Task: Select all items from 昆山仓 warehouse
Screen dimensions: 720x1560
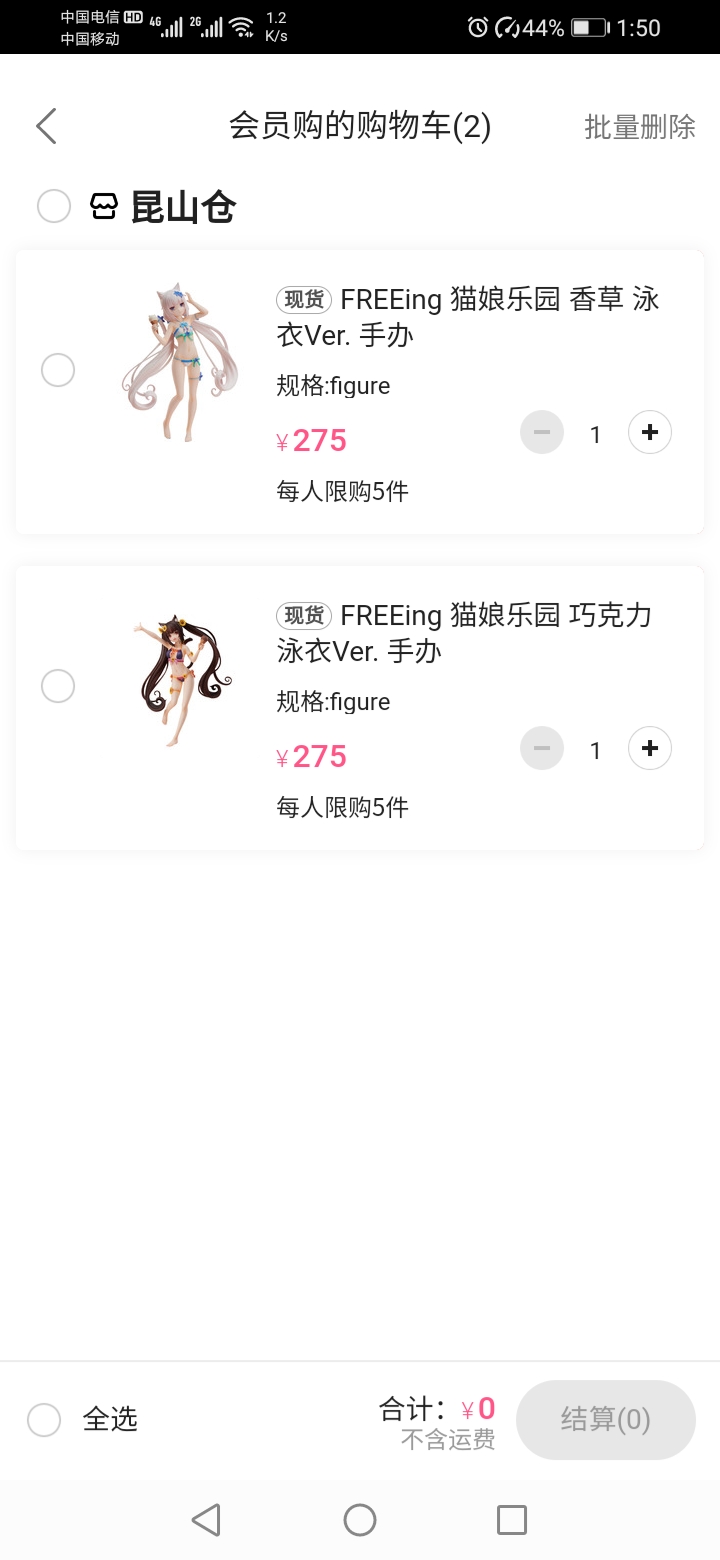Action: coord(54,207)
